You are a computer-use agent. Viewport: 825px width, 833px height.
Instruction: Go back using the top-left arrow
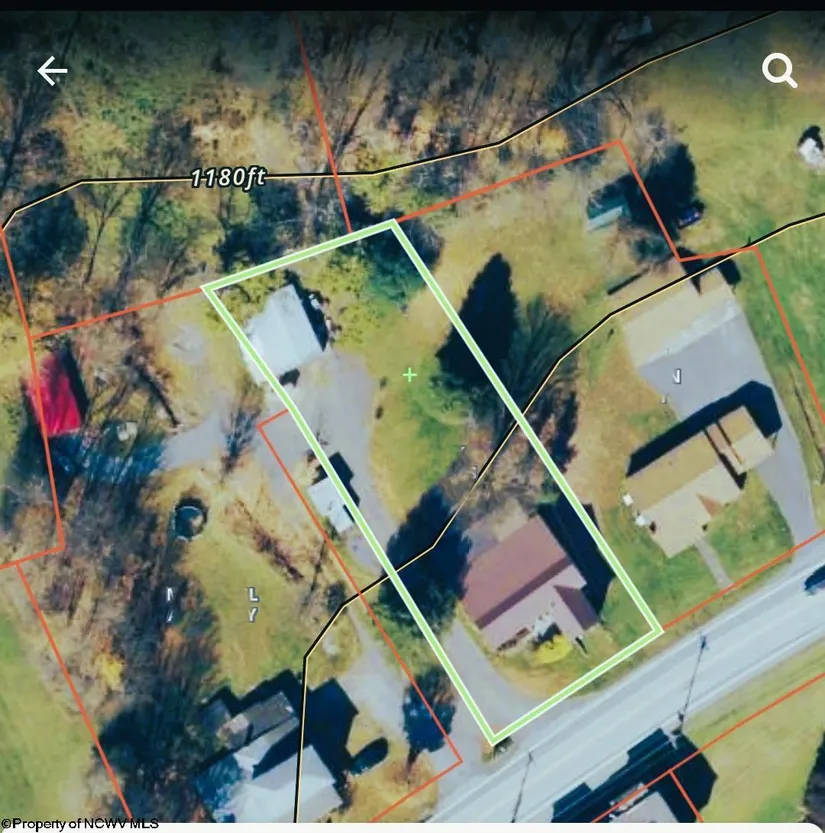[x=51, y=70]
